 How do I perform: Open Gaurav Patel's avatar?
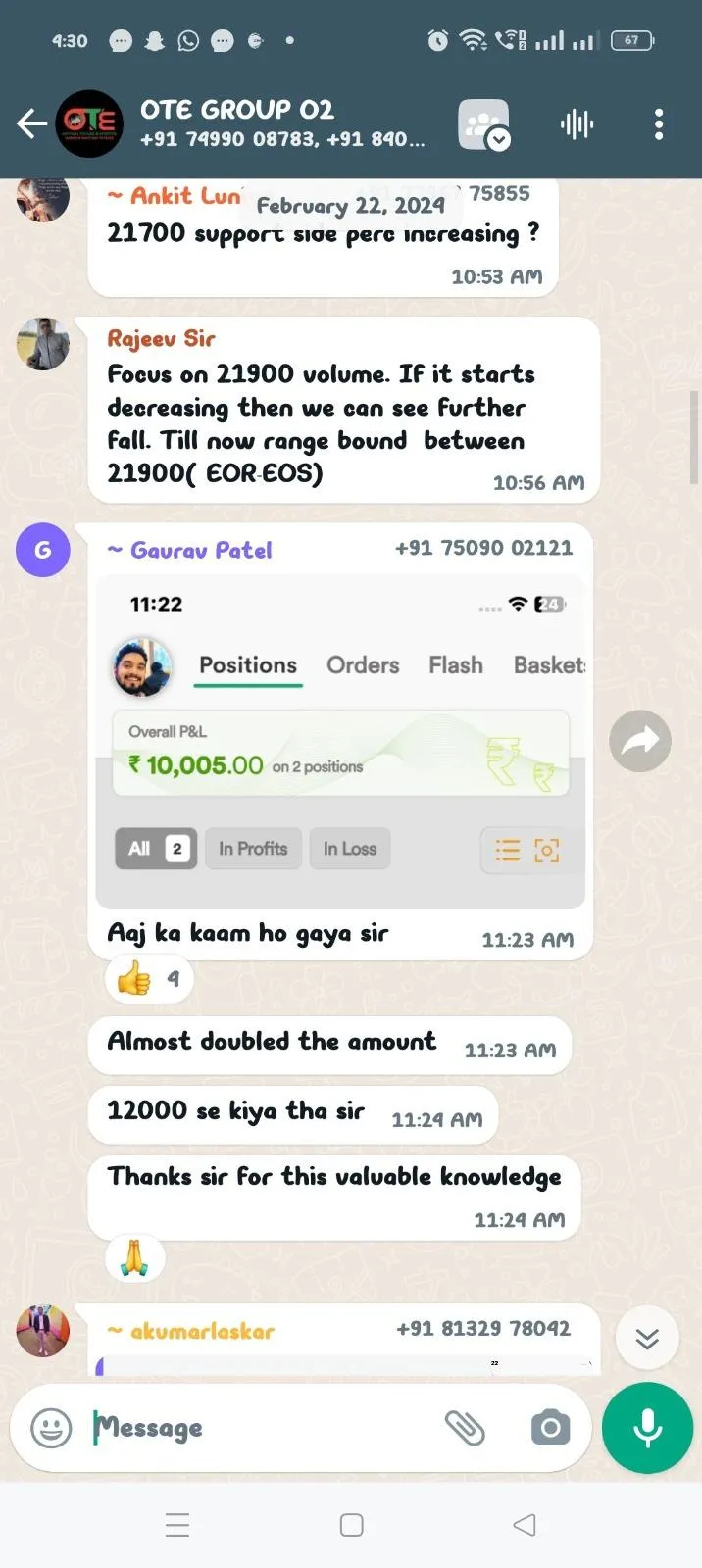(43, 550)
